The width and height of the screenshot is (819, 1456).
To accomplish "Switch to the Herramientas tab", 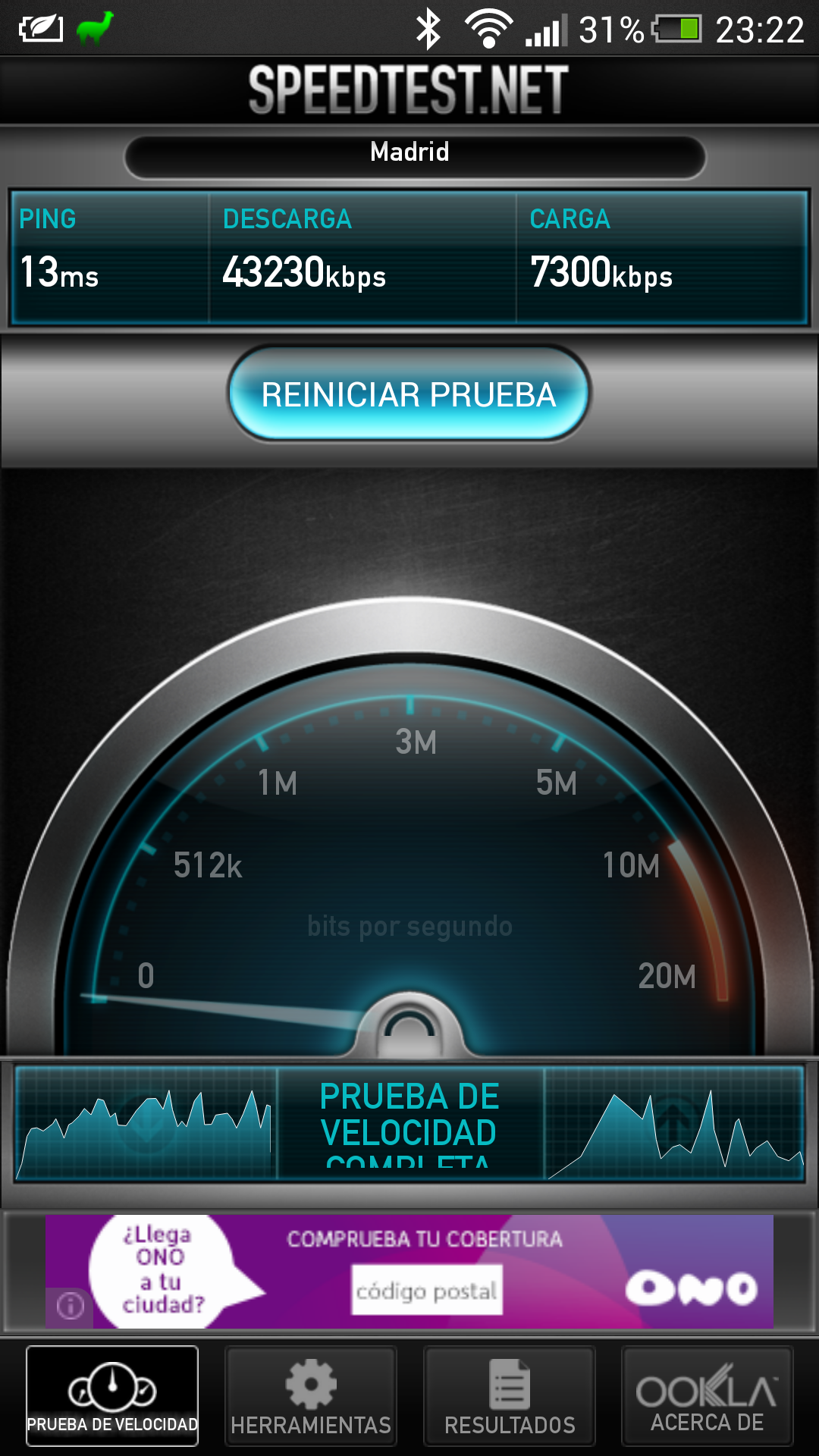I will (311, 1396).
